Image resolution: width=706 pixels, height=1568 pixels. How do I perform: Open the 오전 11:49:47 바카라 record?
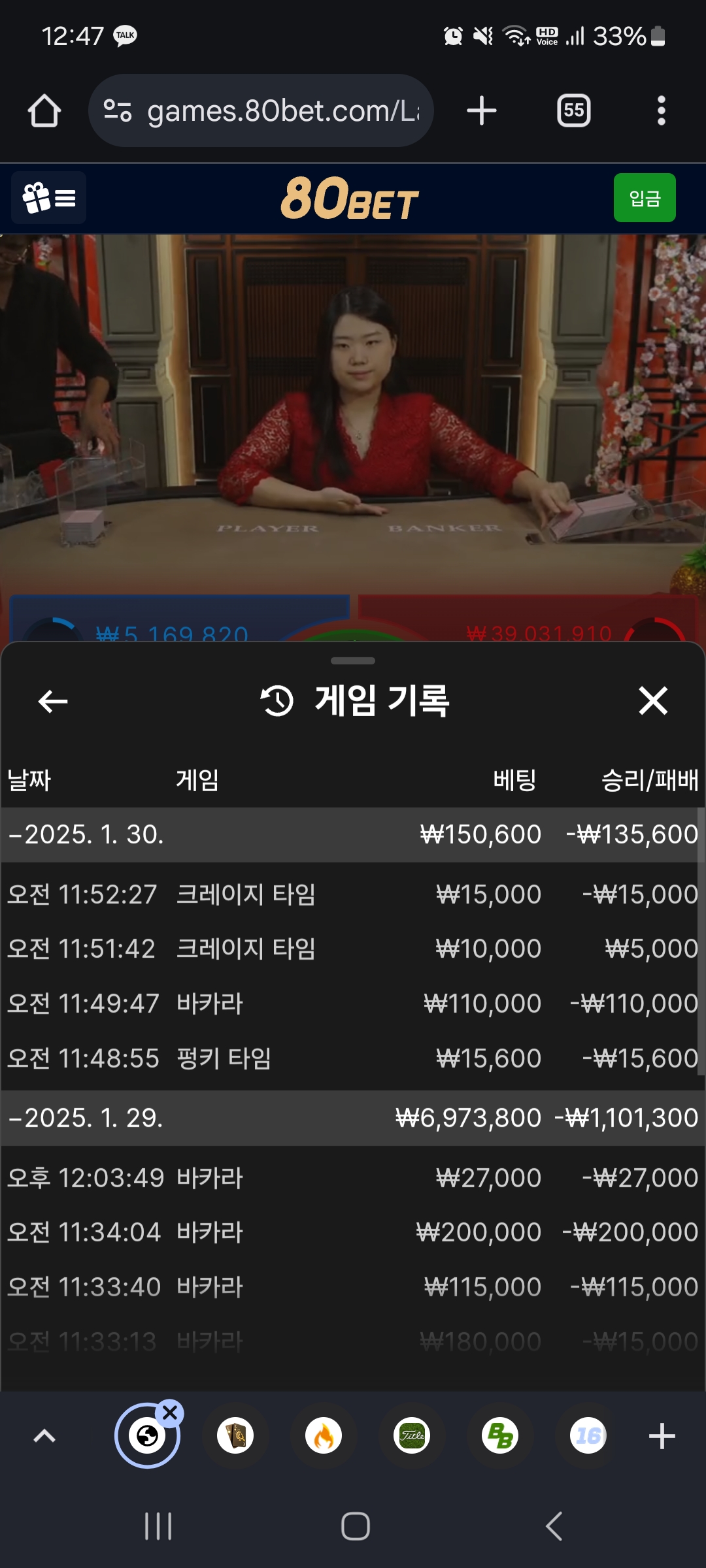point(353,1004)
